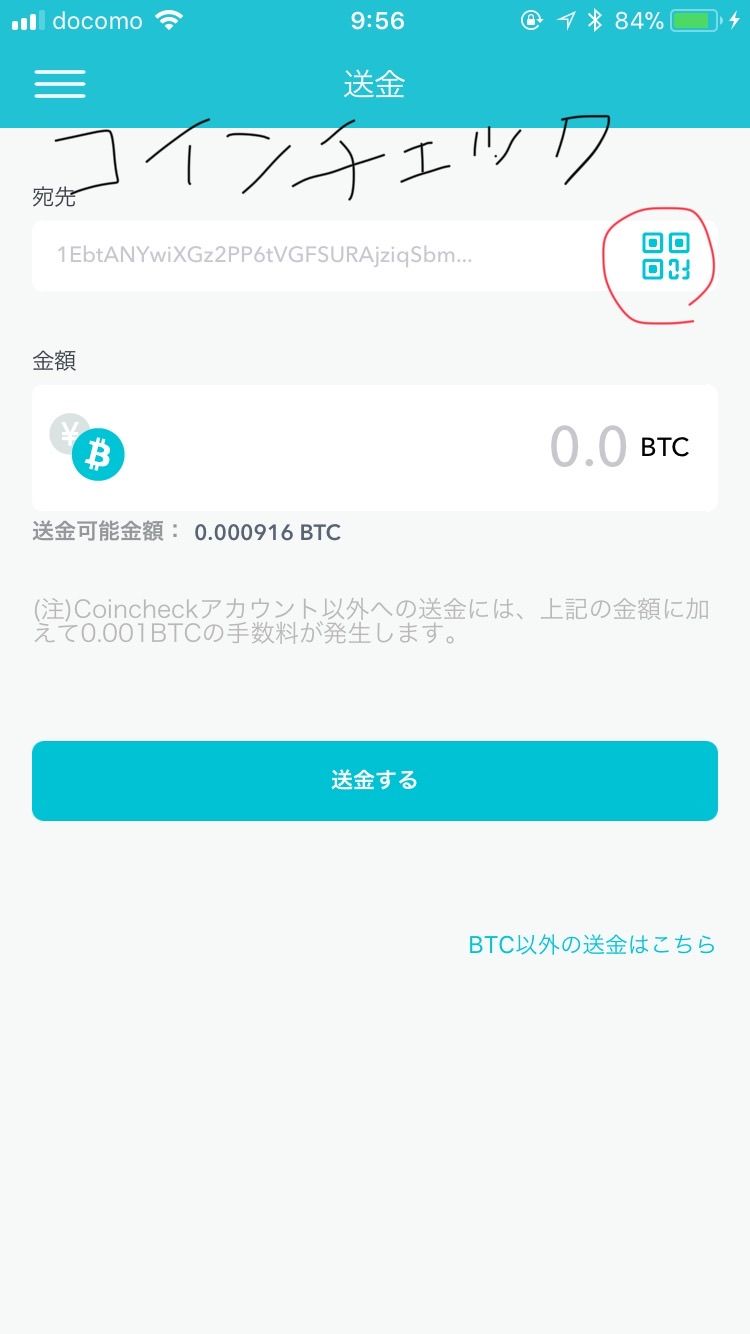
Task: Open the hamburger drawer menu
Action: tap(60, 83)
